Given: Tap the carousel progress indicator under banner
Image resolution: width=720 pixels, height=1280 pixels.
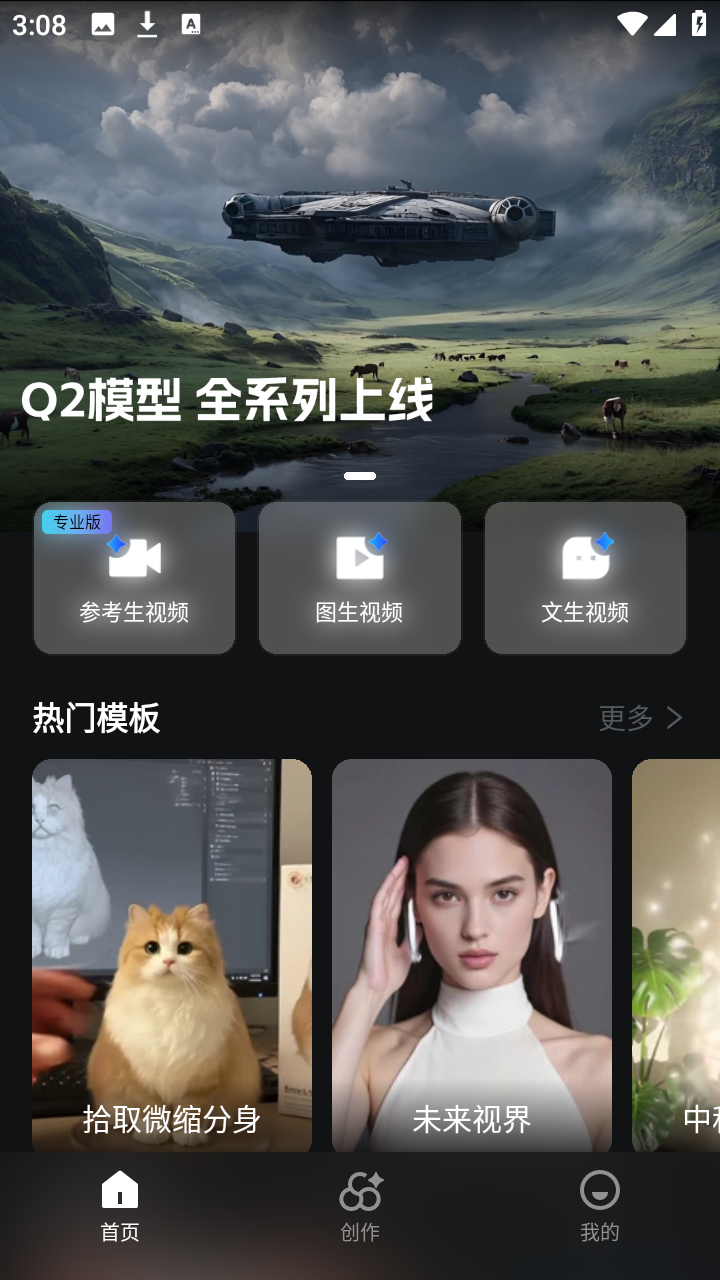Looking at the screenshot, I should [x=359, y=476].
